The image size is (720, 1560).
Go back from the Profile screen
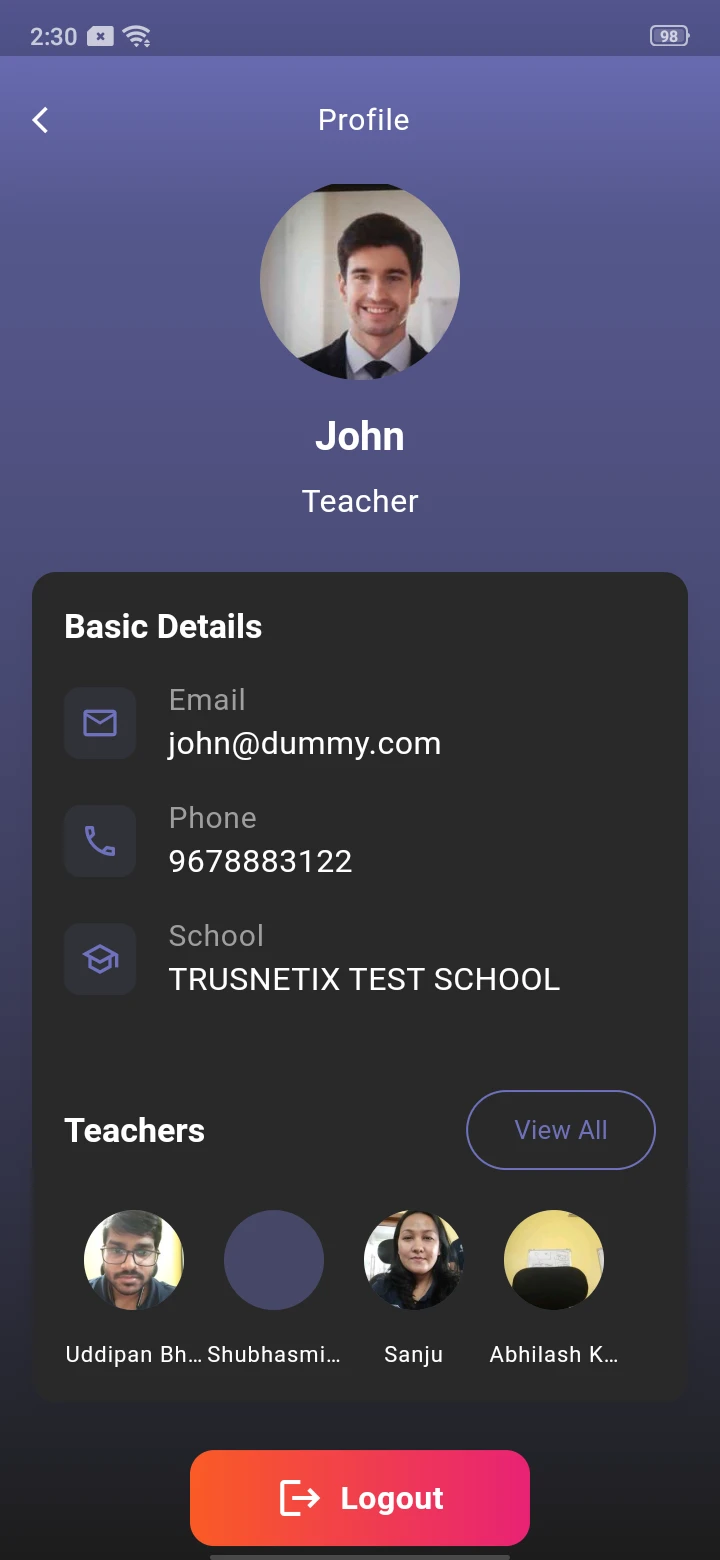point(40,120)
